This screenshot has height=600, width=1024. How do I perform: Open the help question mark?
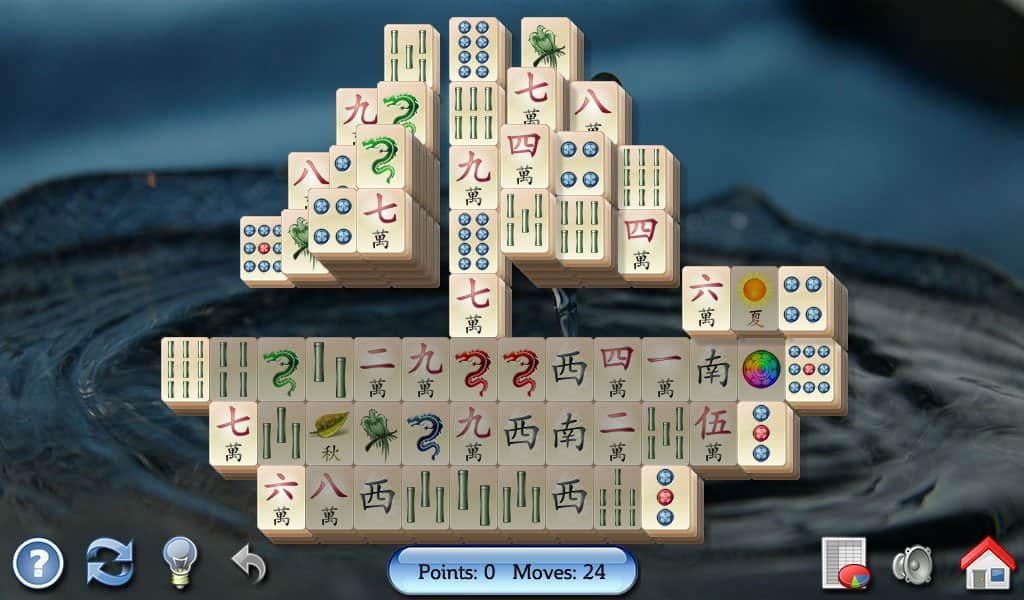(x=38, y=564)
